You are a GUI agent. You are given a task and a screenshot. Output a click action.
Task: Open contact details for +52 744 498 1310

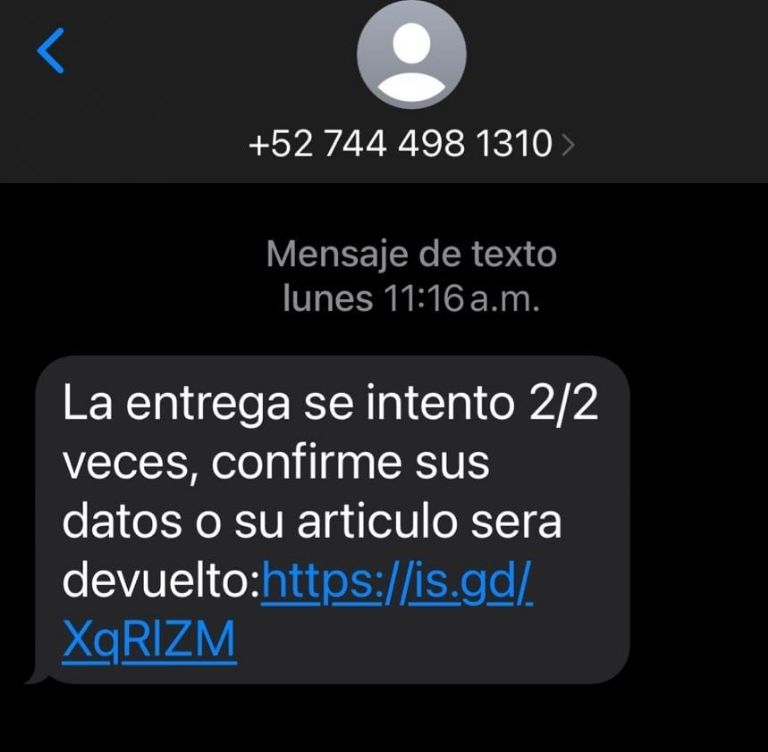pyautogui.click(x=411, y=144)
